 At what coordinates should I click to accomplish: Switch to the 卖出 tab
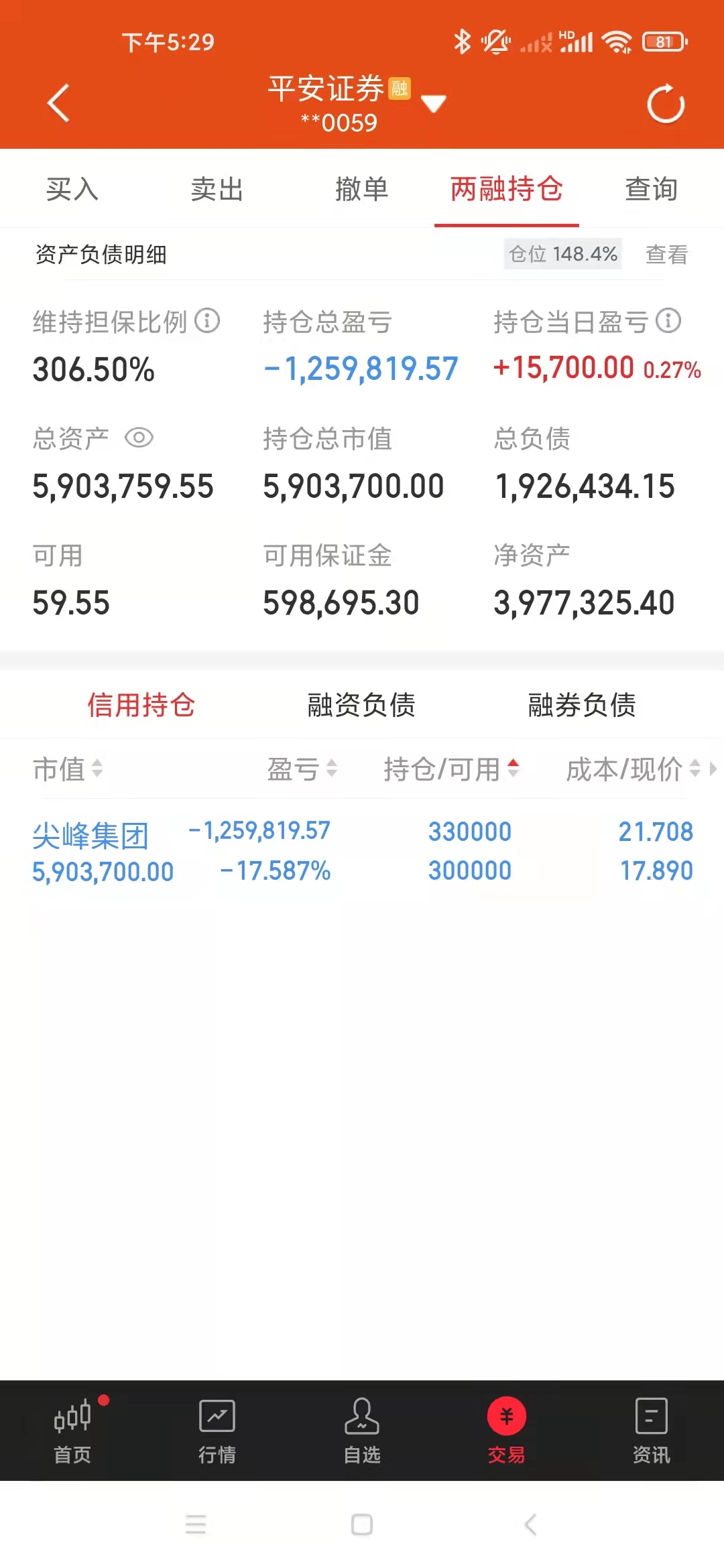click(217, 189)
